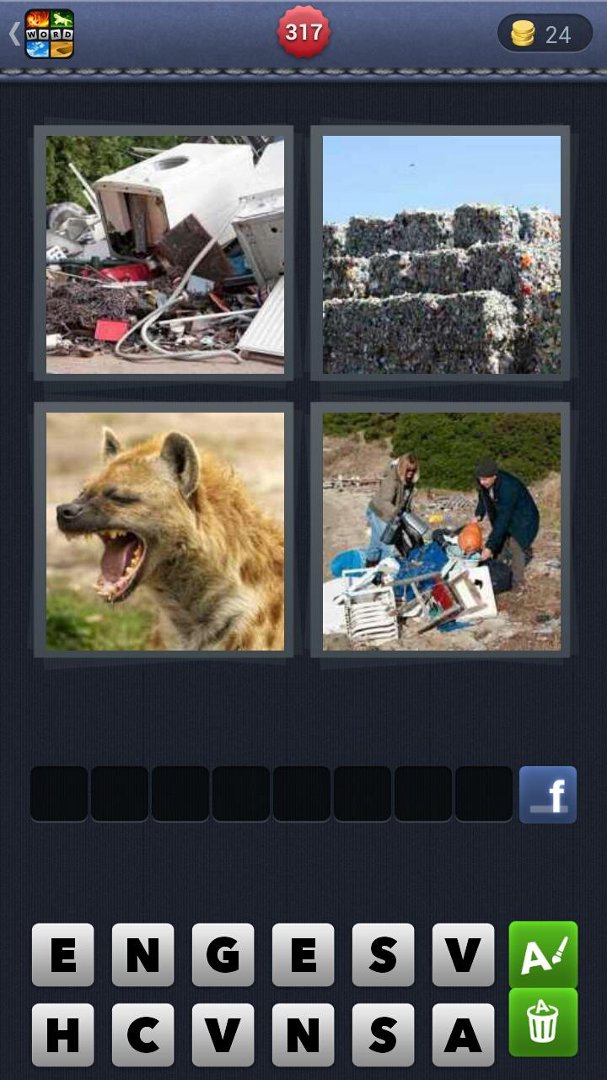The height and width of the screenshot is (1080, 607).
Task: Use the remove letters trash hint
Action: [x=543, y=1022]
